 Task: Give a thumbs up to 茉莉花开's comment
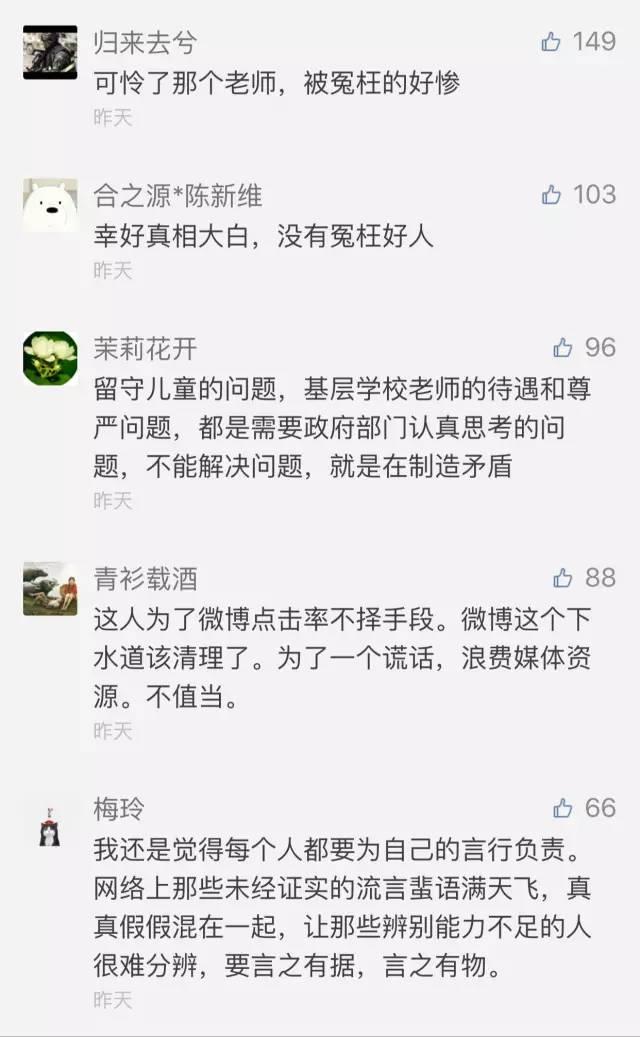point(563,348)
